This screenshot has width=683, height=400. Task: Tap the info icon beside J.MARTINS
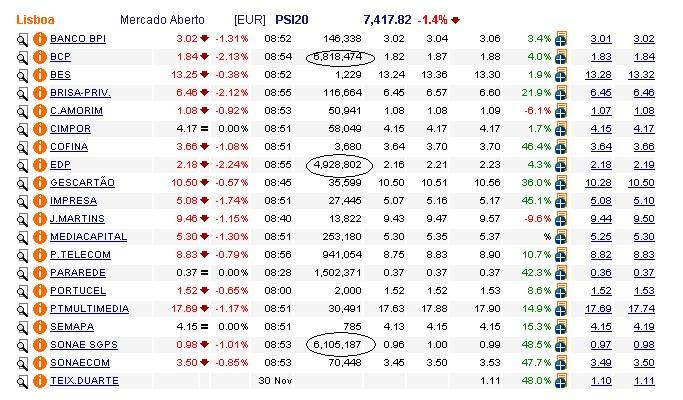pyautogui.click(x=40, y=219)
